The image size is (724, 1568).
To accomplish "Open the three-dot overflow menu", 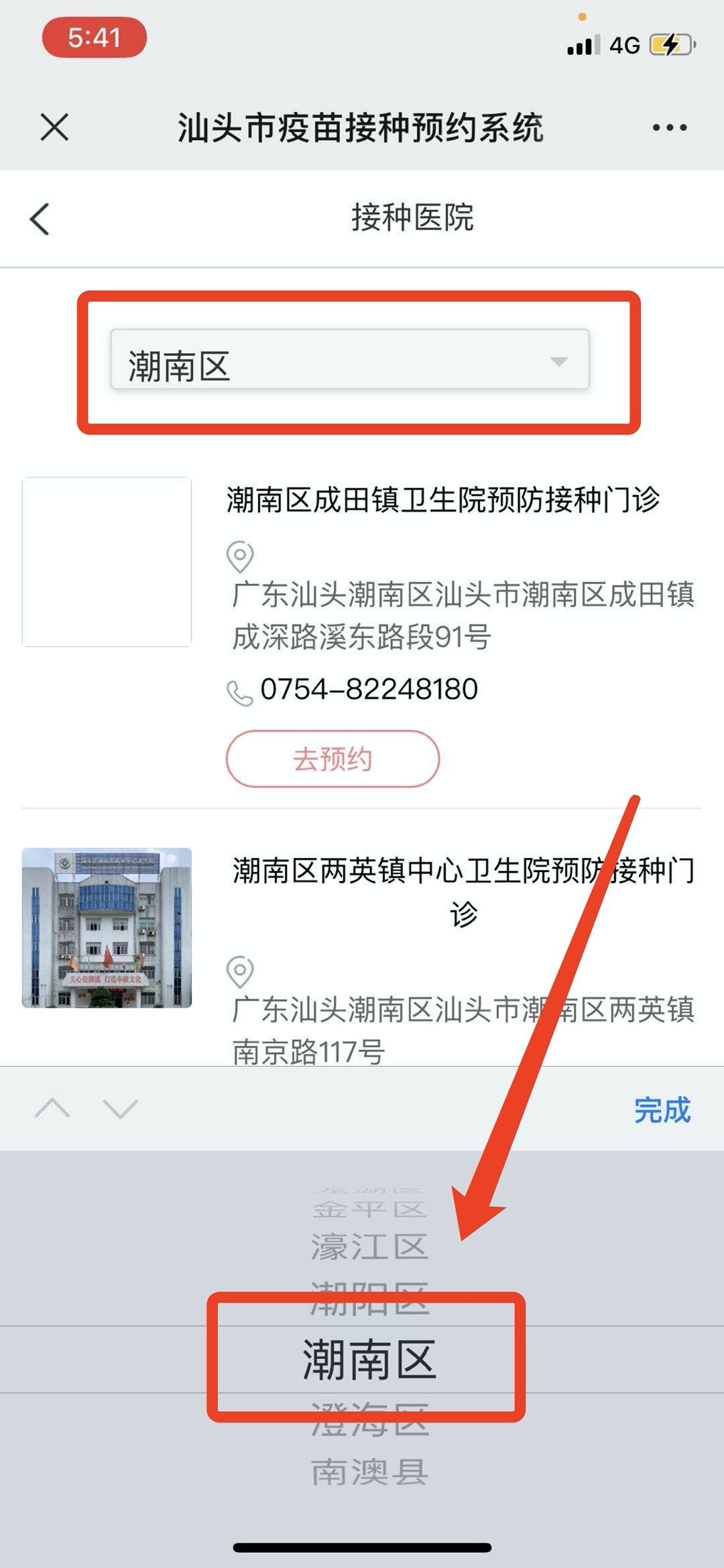I will (670, 127).
